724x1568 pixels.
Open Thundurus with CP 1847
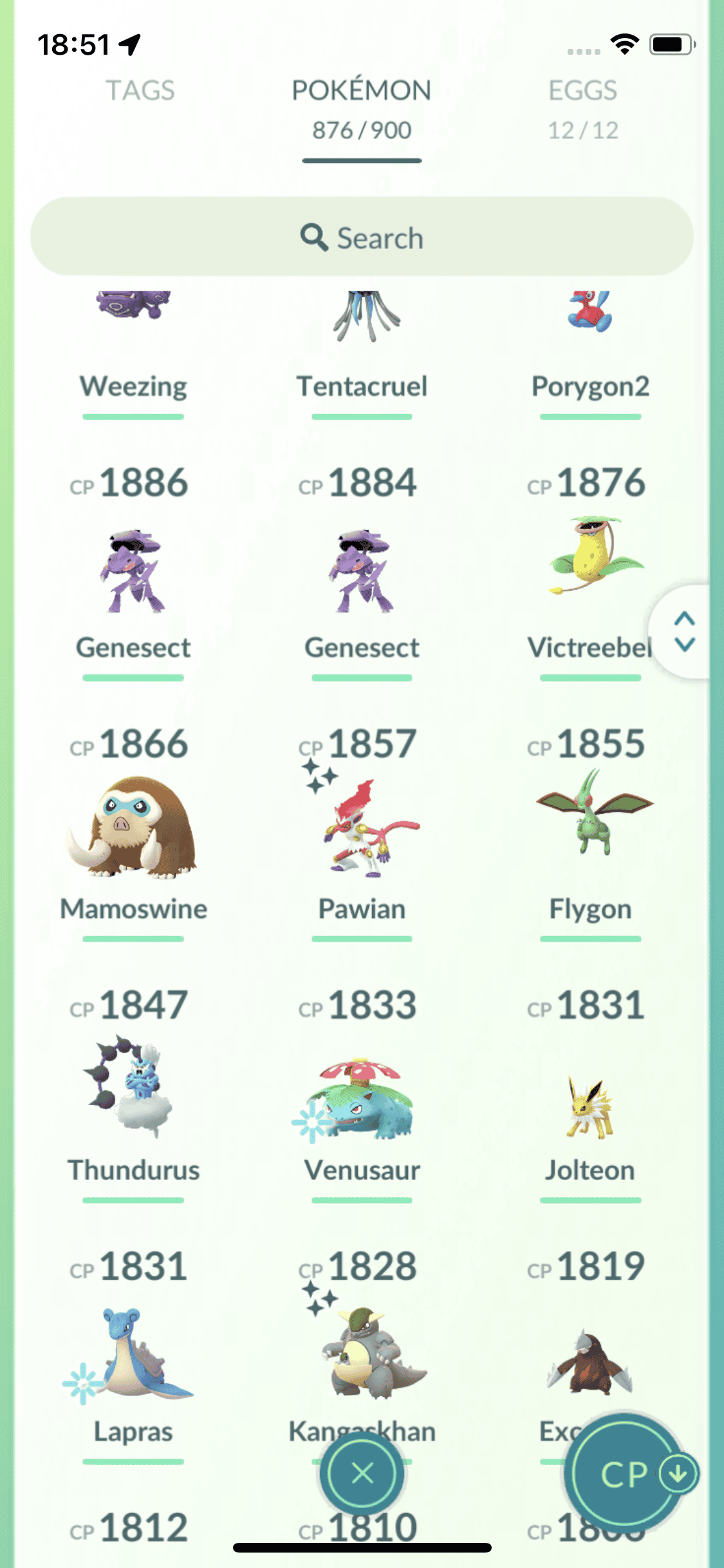(x=133, y=1088)
